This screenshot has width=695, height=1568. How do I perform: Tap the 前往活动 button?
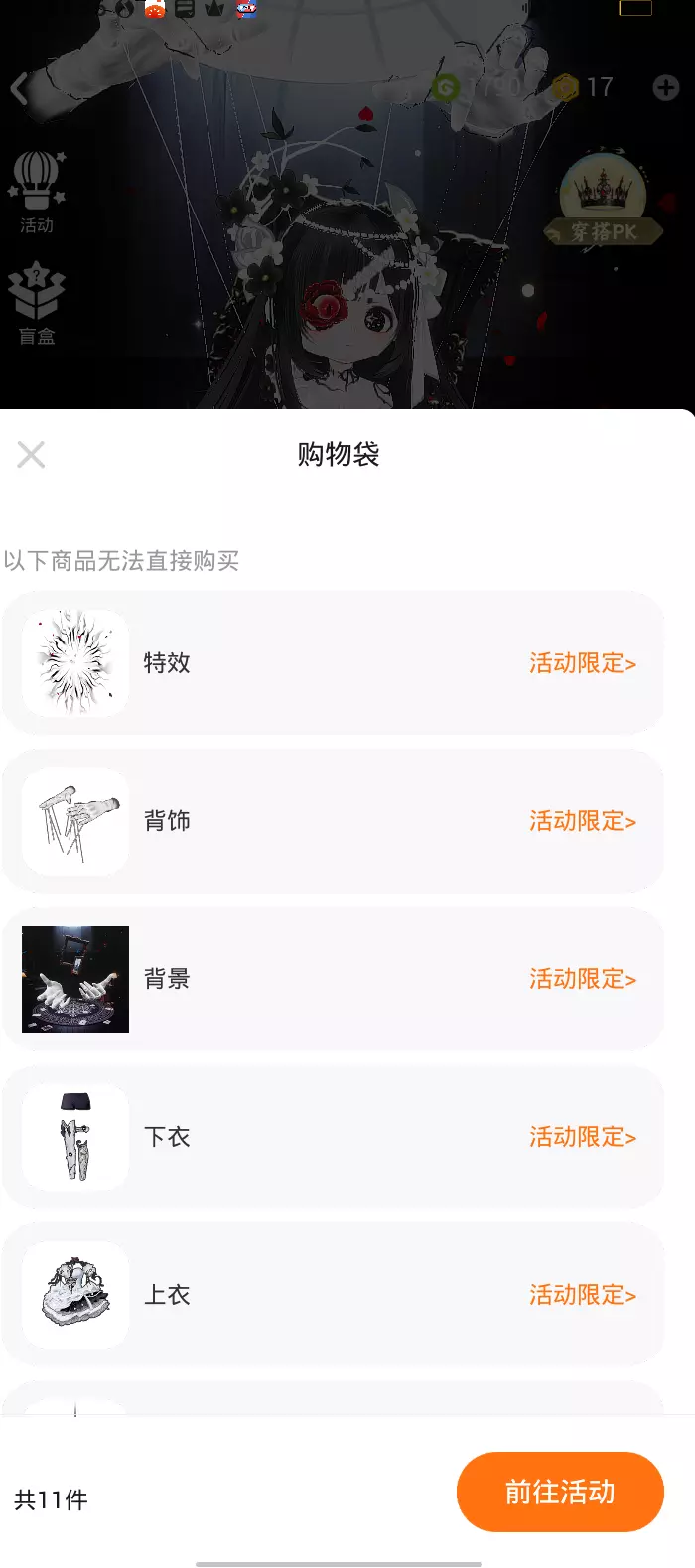[x=560, y=1492]
